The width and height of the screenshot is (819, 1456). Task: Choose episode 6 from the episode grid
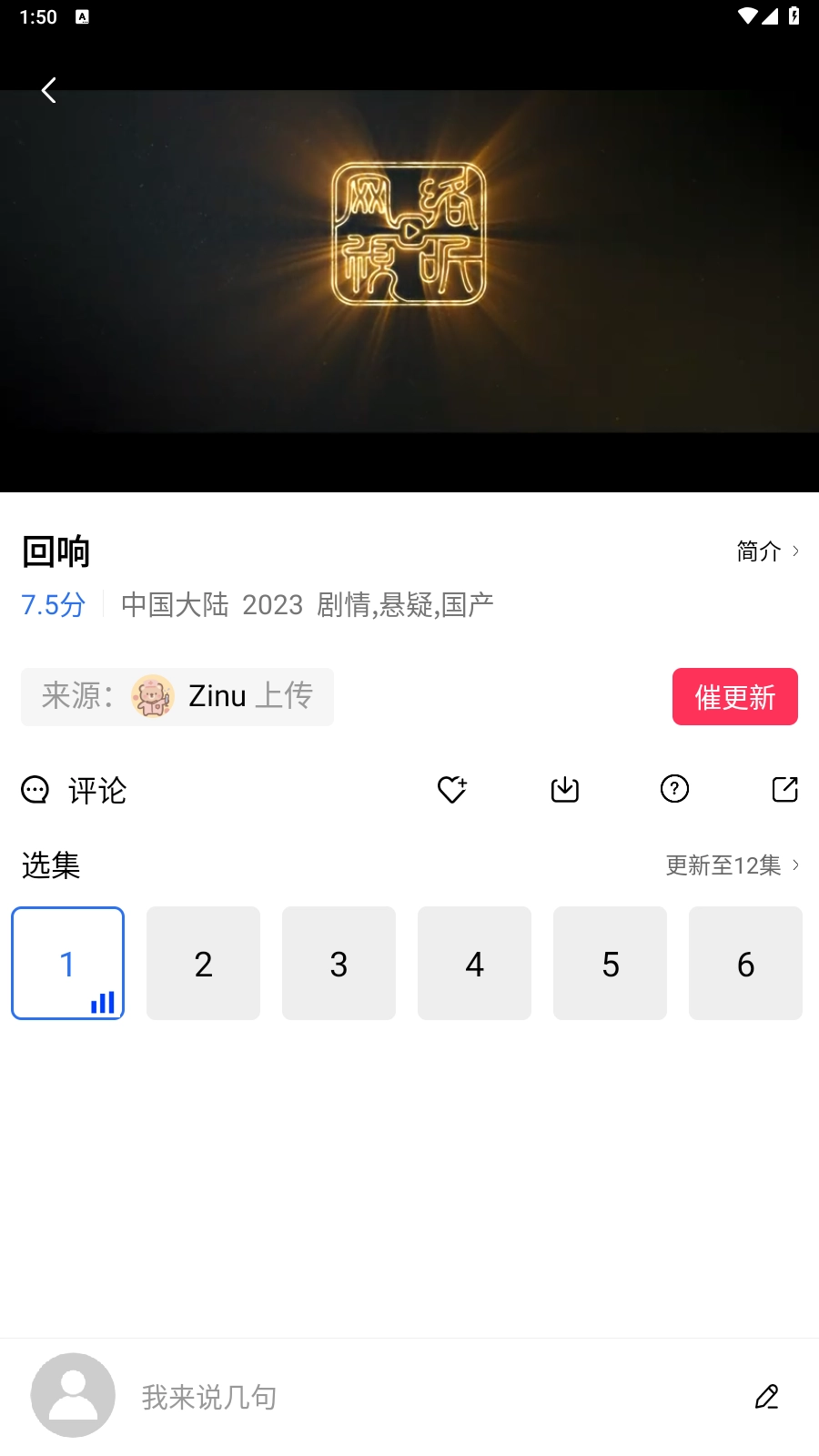tap(745, 963)
